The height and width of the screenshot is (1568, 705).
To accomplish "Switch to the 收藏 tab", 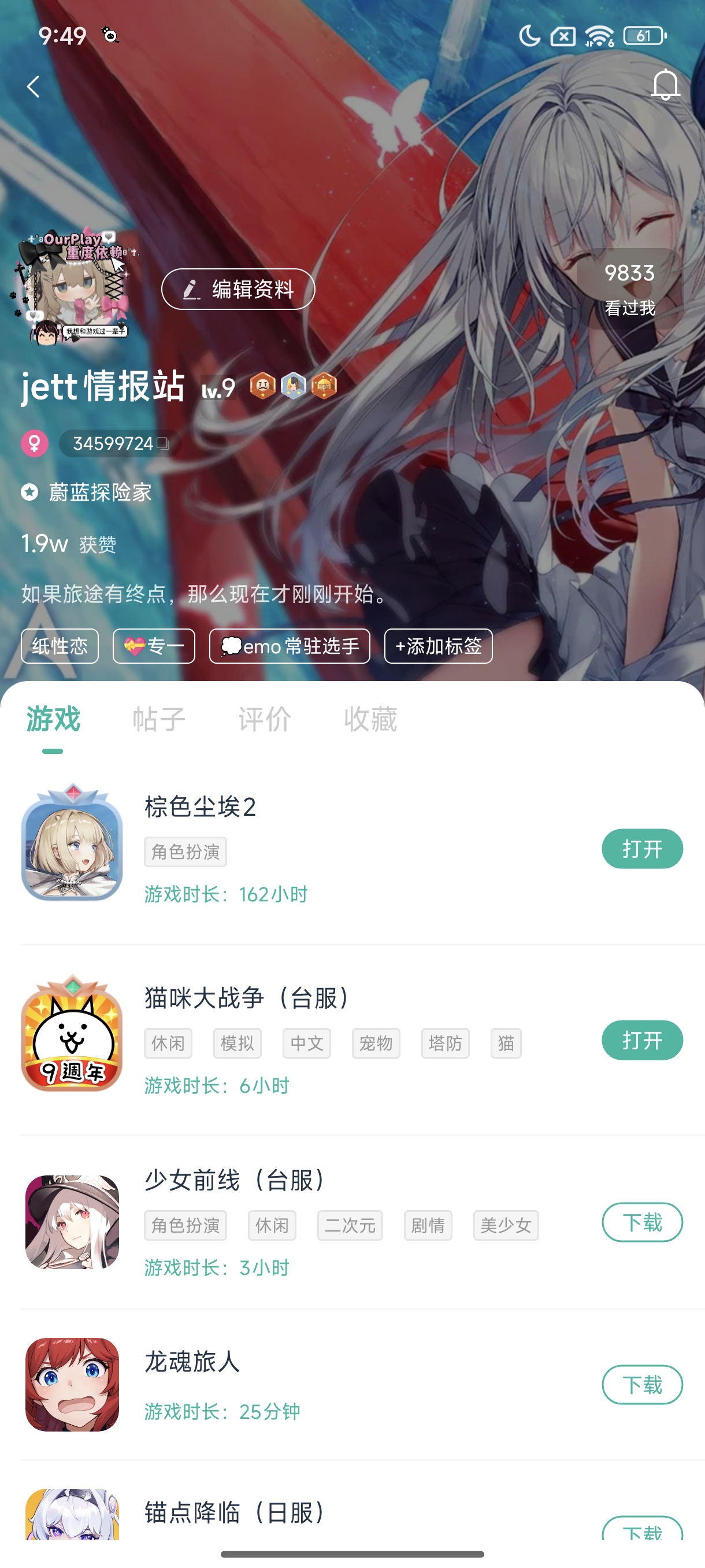I will (x=370, y=719).
